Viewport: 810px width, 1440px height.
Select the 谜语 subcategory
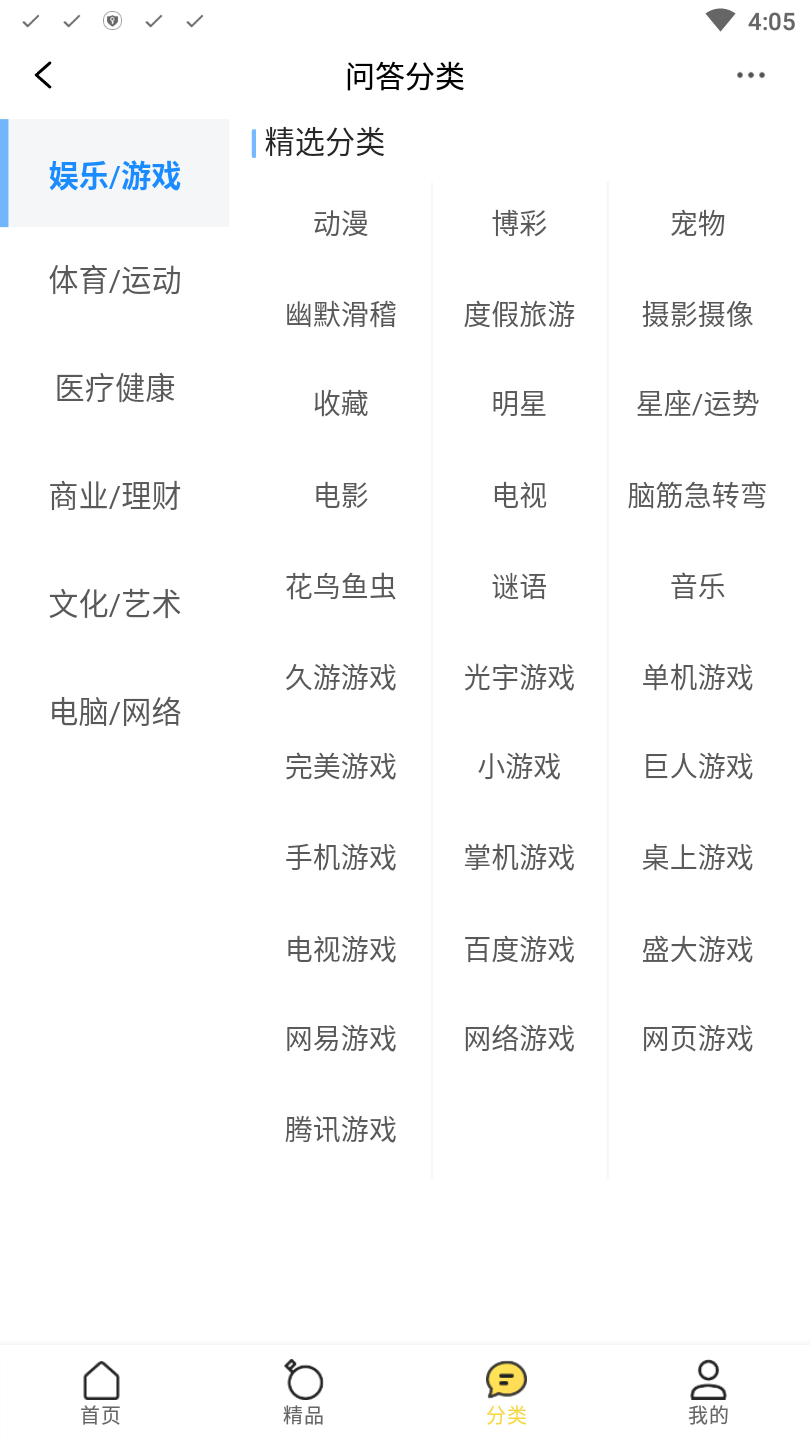tap(519, 587)
